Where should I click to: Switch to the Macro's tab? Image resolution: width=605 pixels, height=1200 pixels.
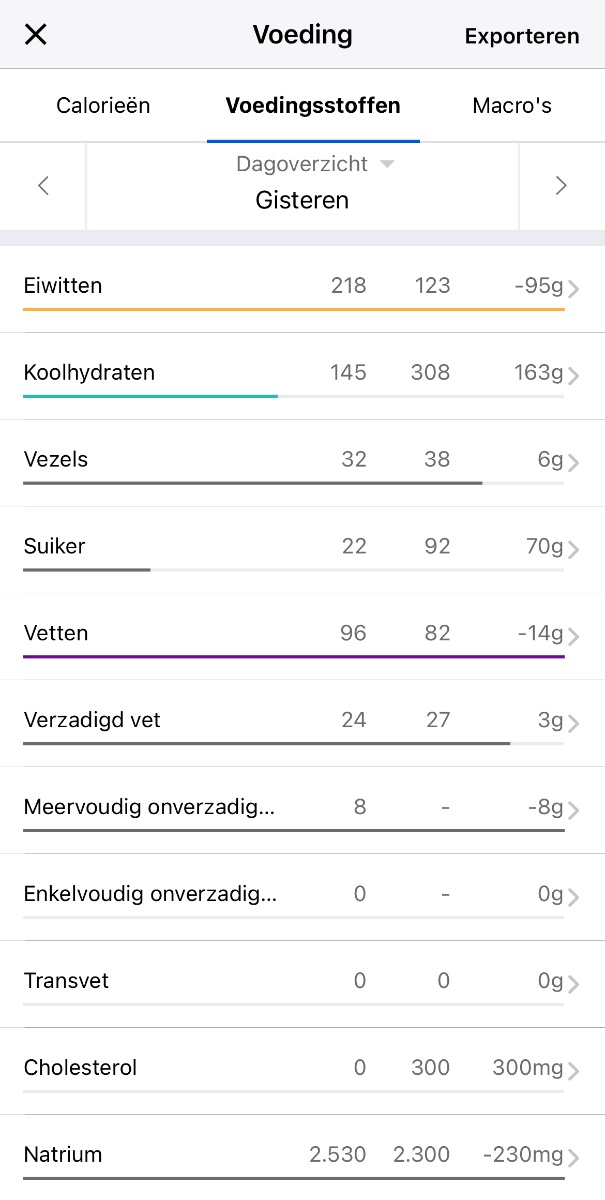tap(512, 106)
